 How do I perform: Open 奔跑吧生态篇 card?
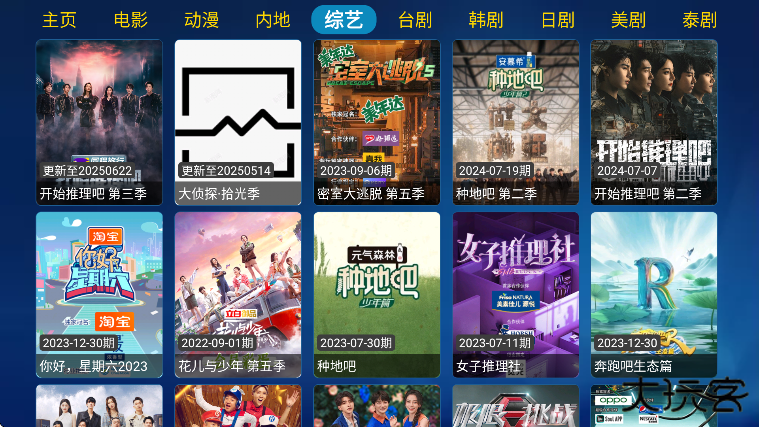tap(654, 294)
